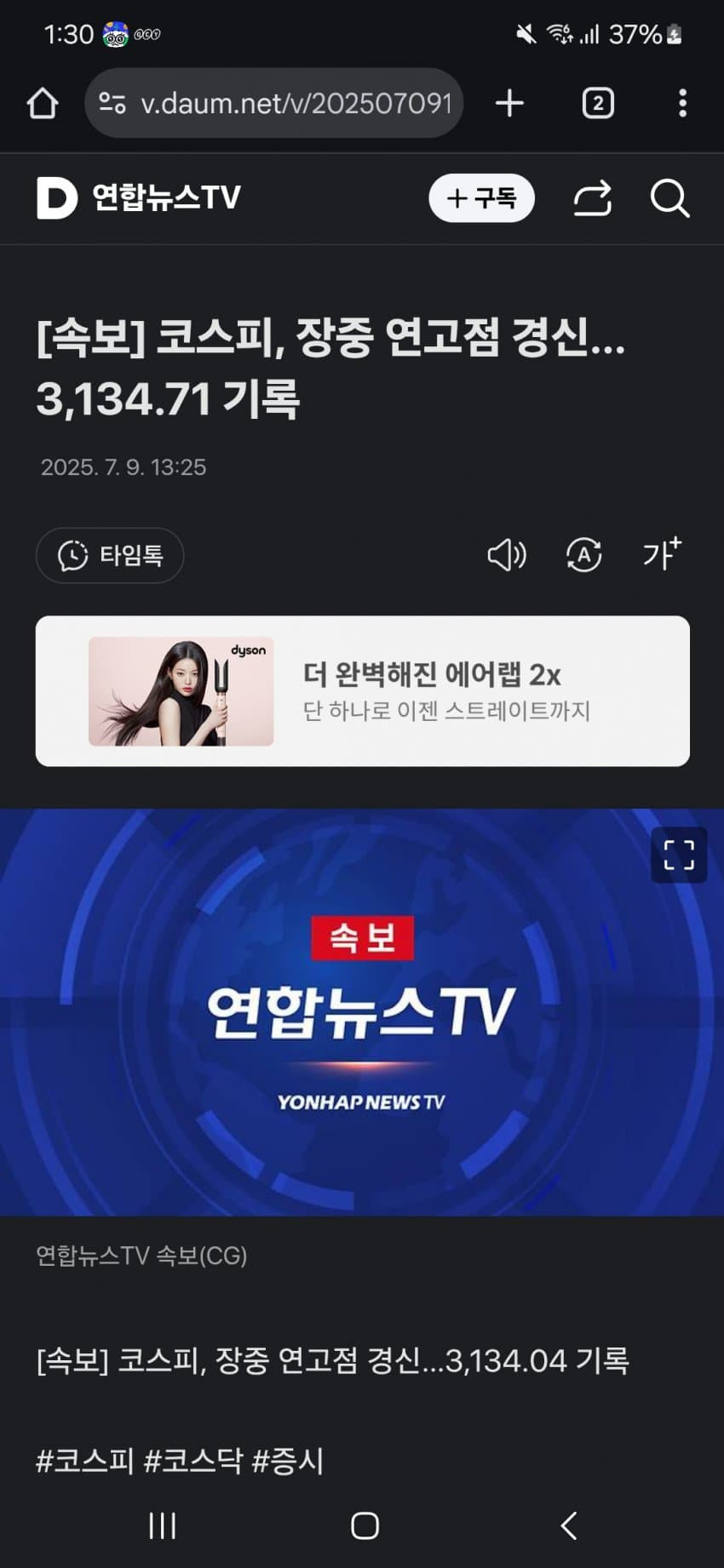This screenshot has height=1568, width=724.
Task: Open the Daum search icon
Action: 669,198
